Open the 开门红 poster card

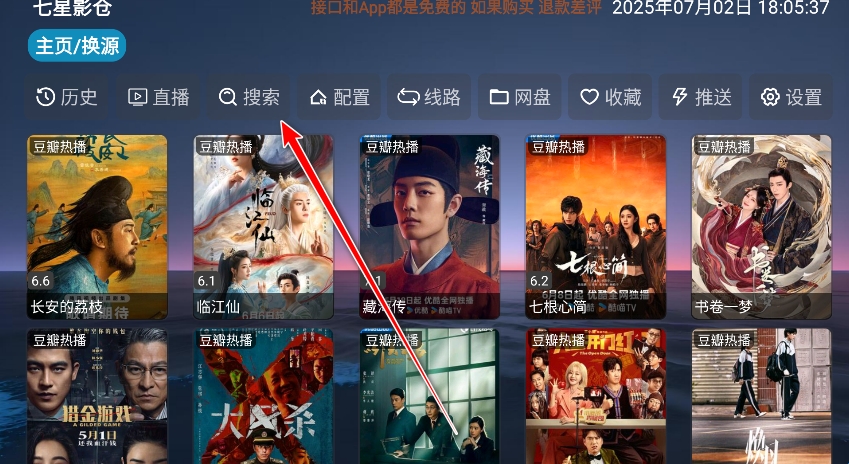(x=595, y=396)
